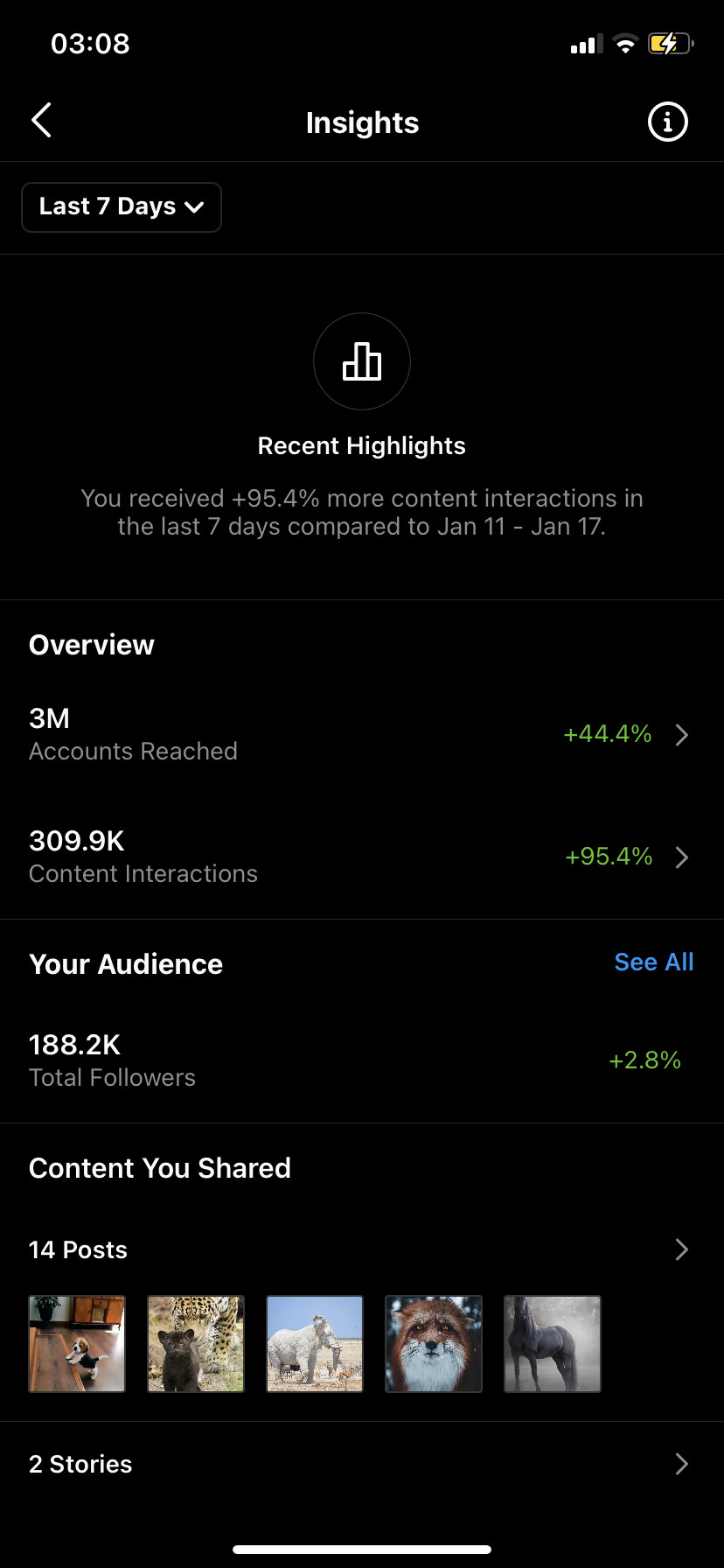Open the beagle puppy post thumbnail

(77, 1344)
